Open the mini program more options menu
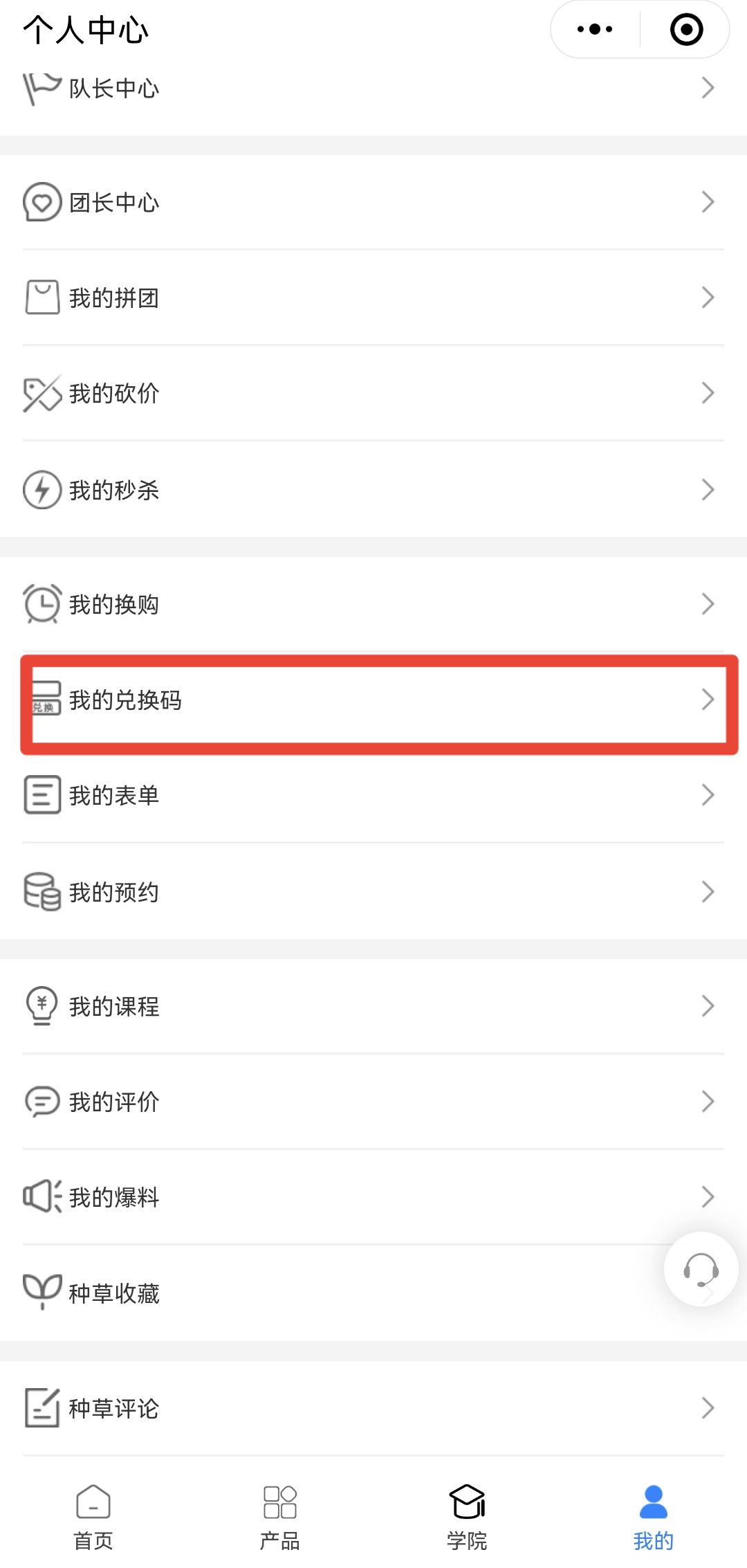Image resolution: width=747 pixels, height=1568 pixels. 595,29
